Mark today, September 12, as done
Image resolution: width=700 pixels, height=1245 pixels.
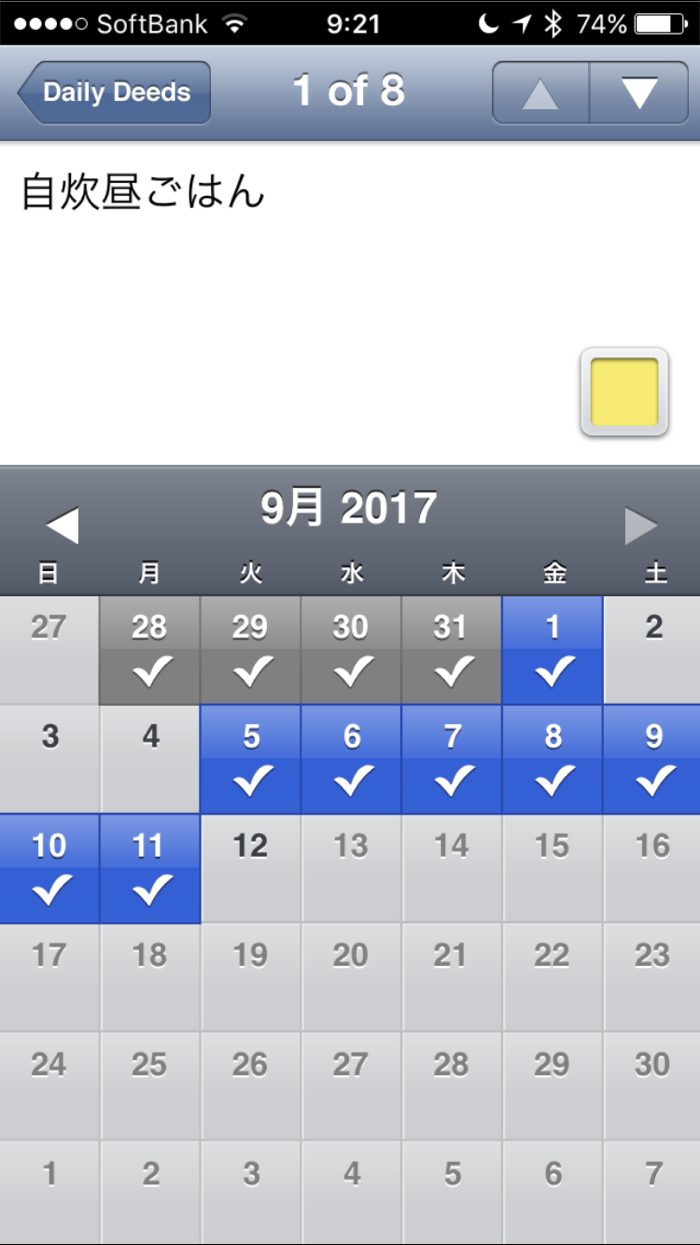point(251,868)
